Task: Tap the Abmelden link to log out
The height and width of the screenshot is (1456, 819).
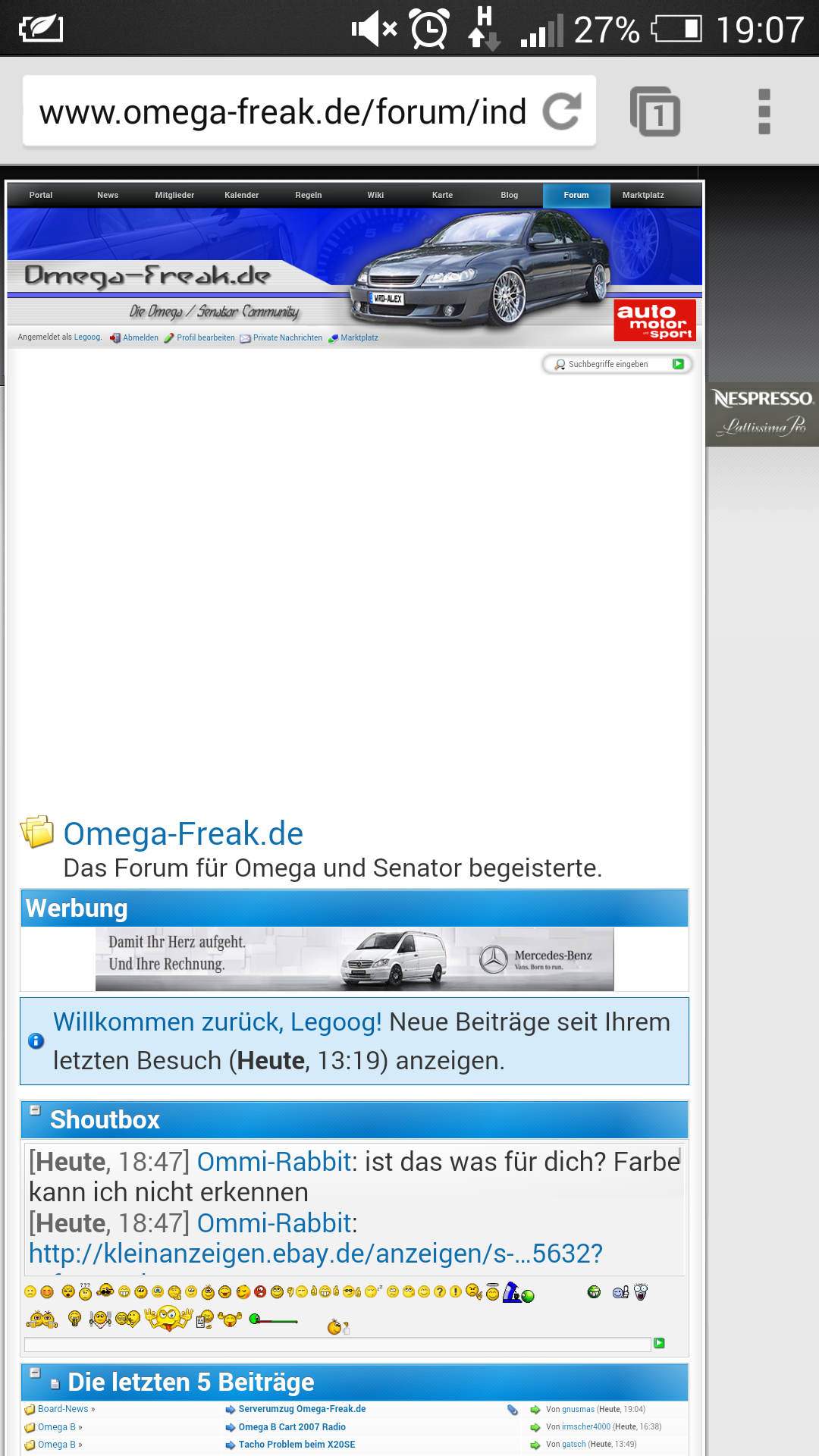Action: click(140, 338)
